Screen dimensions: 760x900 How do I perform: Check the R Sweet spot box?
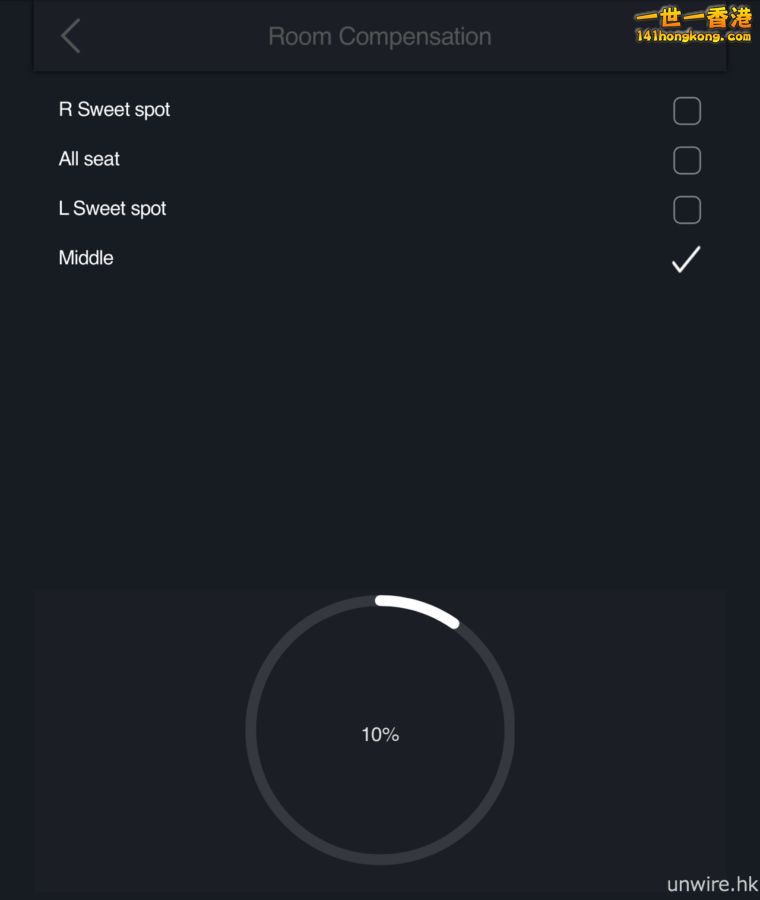click(x=686, y=111)
